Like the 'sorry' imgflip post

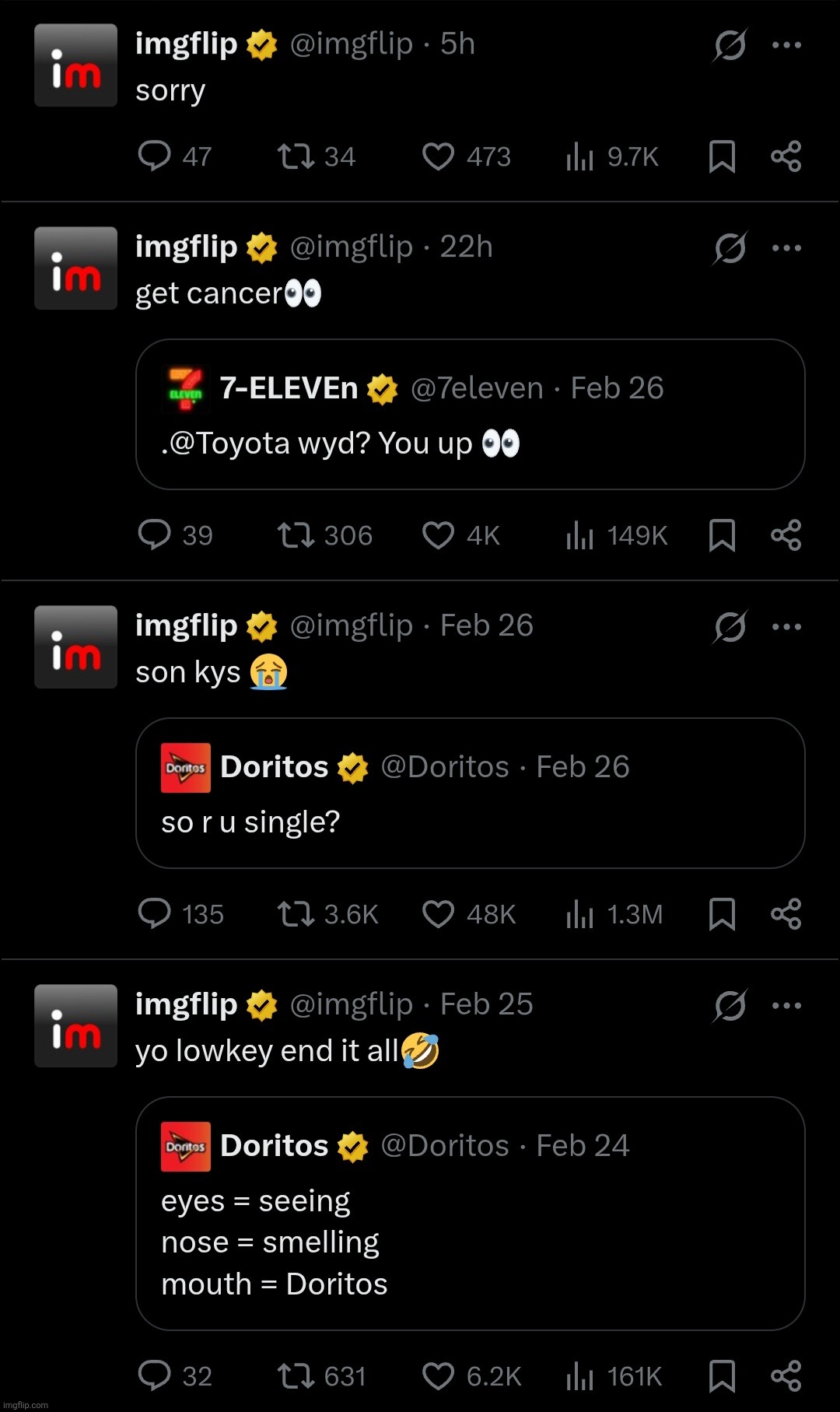coord(439,156)
